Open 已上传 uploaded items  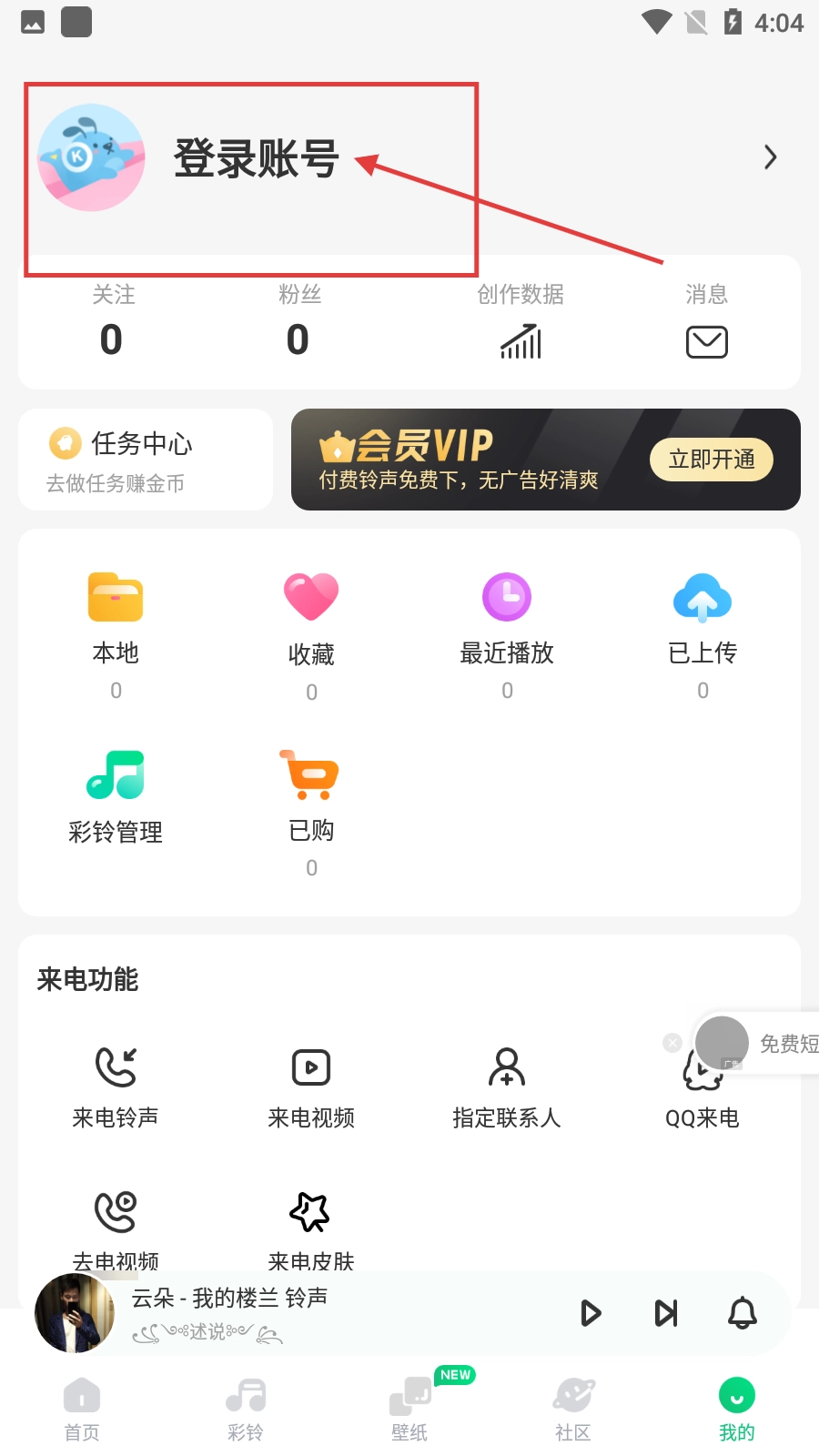tap(702, 598)
